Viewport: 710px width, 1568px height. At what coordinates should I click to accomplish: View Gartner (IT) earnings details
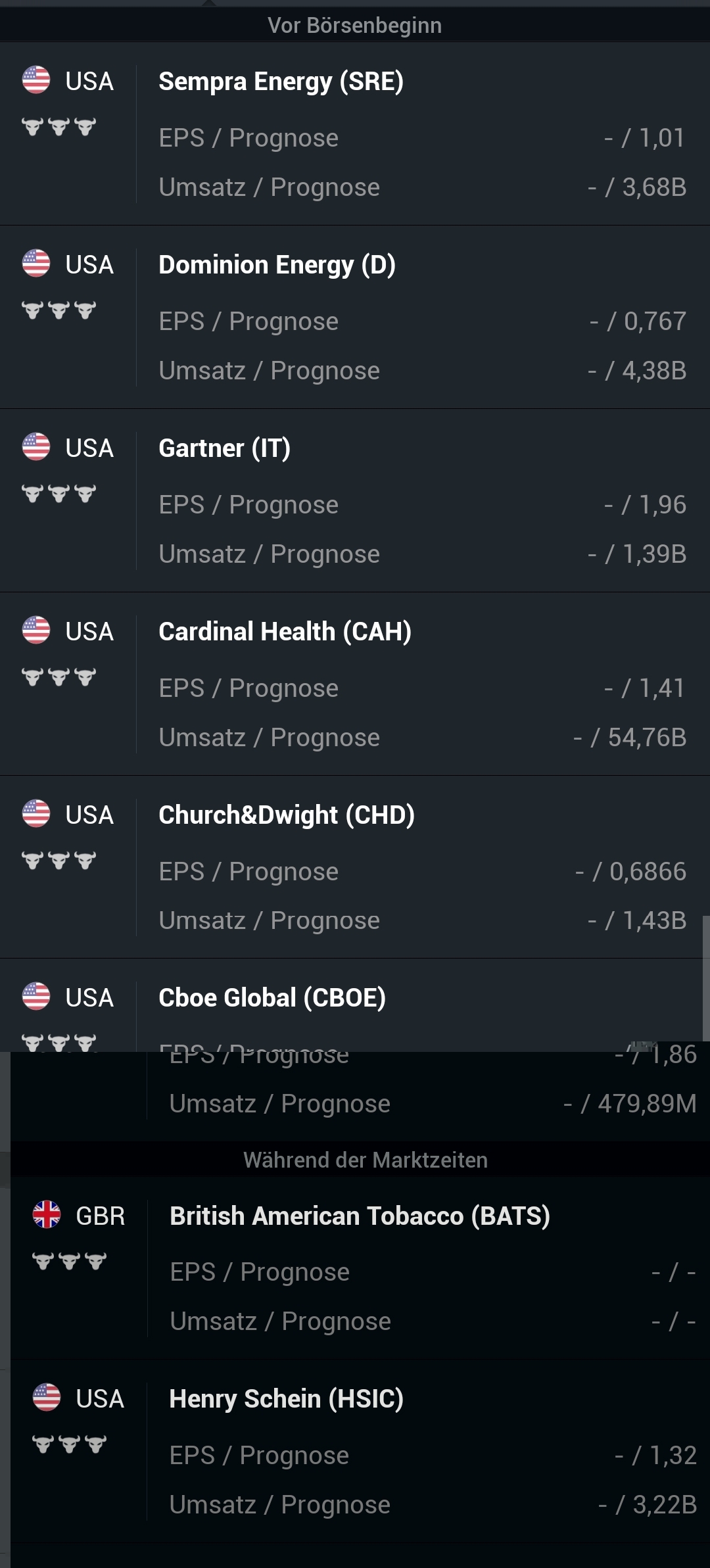click(224, 448)
